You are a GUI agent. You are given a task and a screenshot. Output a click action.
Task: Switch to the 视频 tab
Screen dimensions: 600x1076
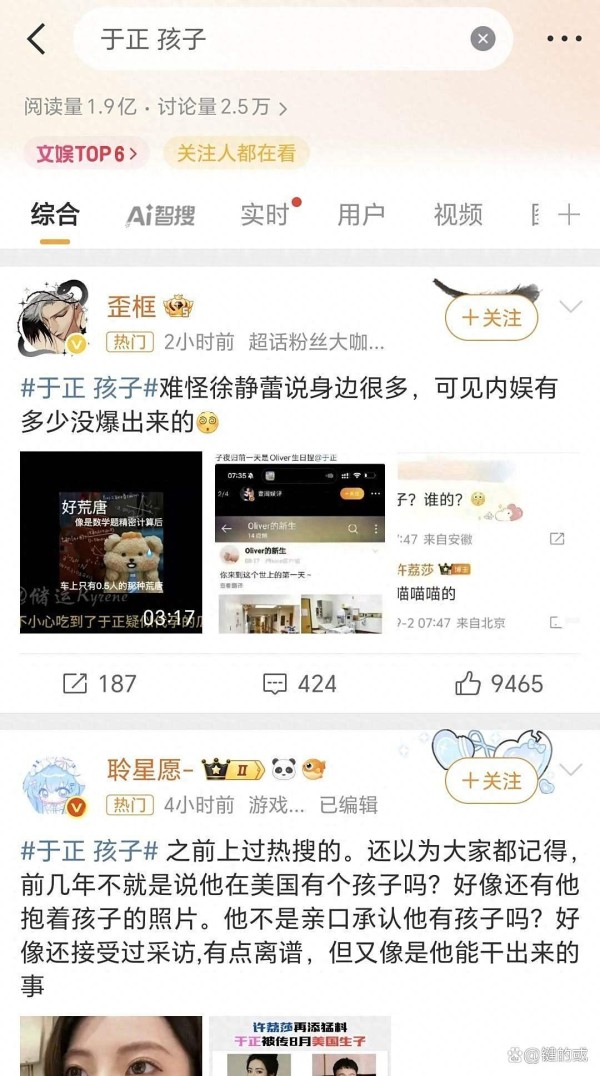point(458,214)
